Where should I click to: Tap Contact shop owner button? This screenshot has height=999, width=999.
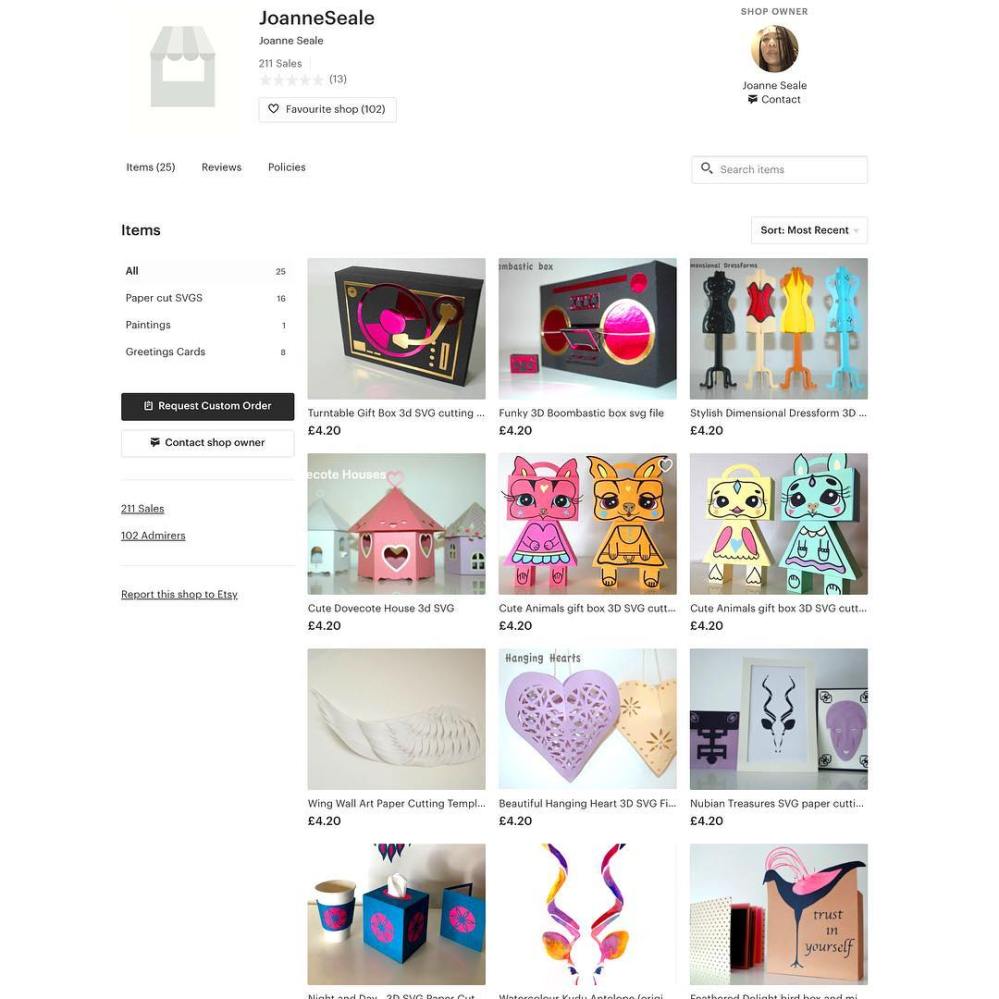tap(207, 443)
